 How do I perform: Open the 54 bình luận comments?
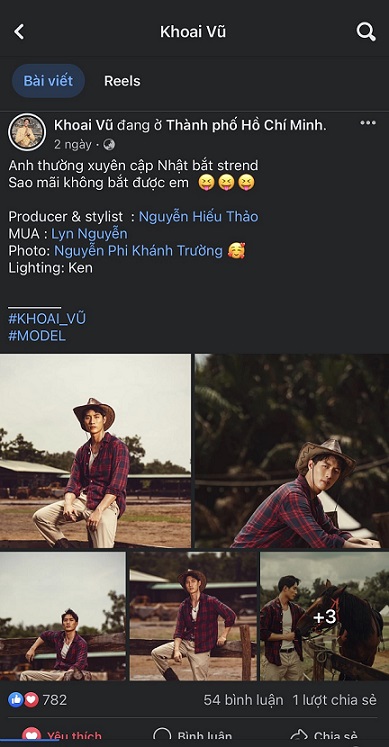click(x=243, y=700)
